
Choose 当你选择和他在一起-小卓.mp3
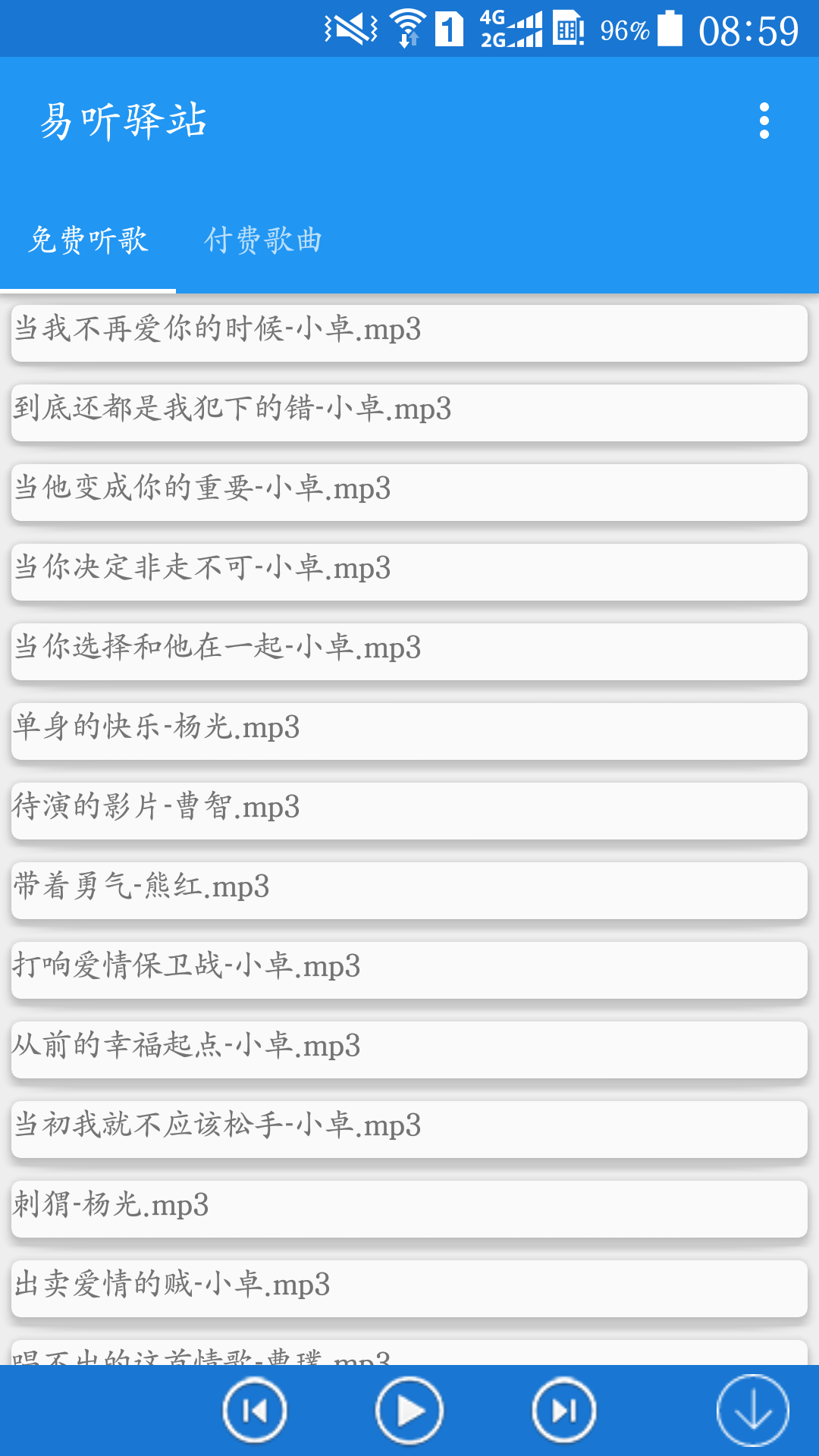(x=409, y=651)
